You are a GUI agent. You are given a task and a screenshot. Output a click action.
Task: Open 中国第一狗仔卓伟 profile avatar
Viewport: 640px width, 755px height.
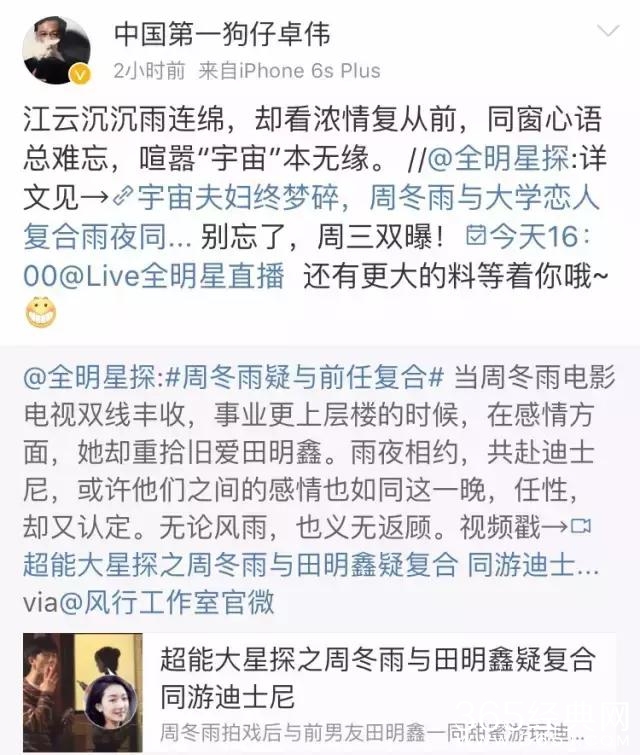click(x=56, y=50)
